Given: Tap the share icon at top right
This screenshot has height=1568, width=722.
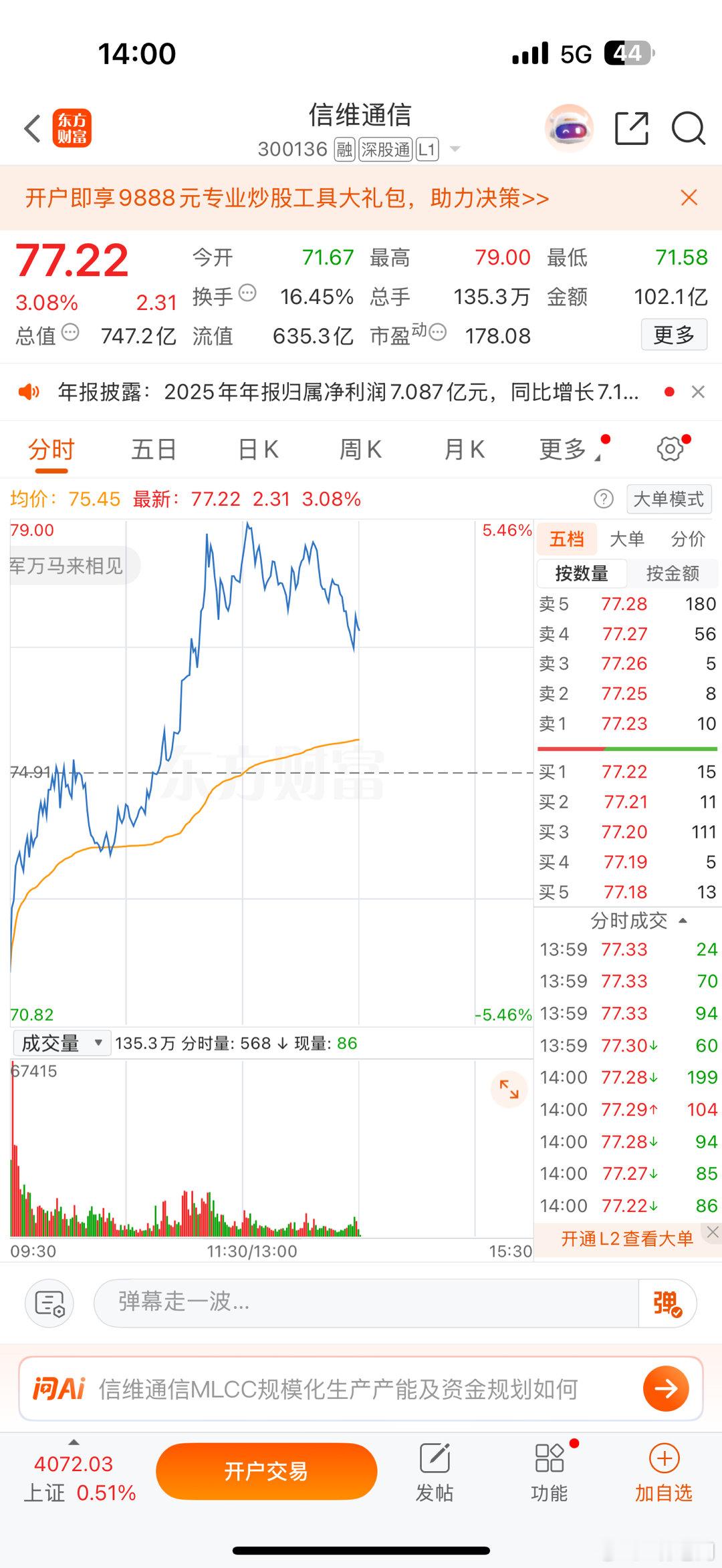Looking at the screenshot, I should tap(630, 128).
